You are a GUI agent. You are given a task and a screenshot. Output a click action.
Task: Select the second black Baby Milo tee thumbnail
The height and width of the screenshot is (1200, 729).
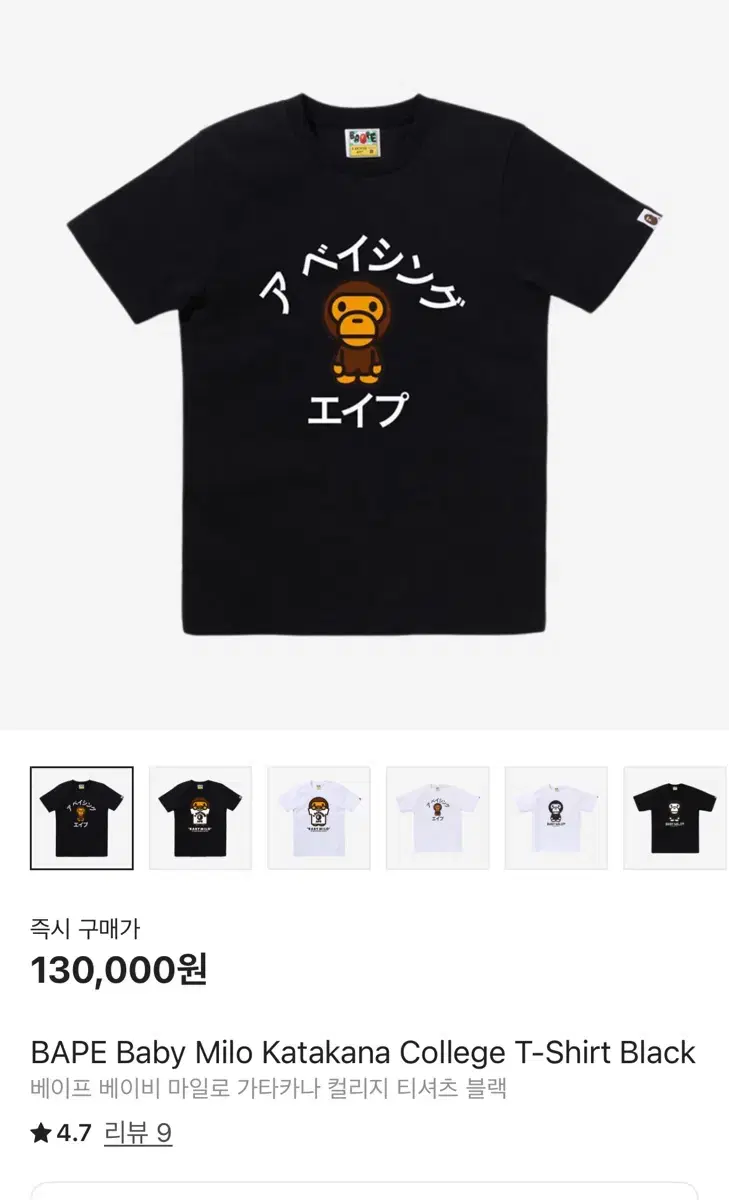(x=199, y=815)
